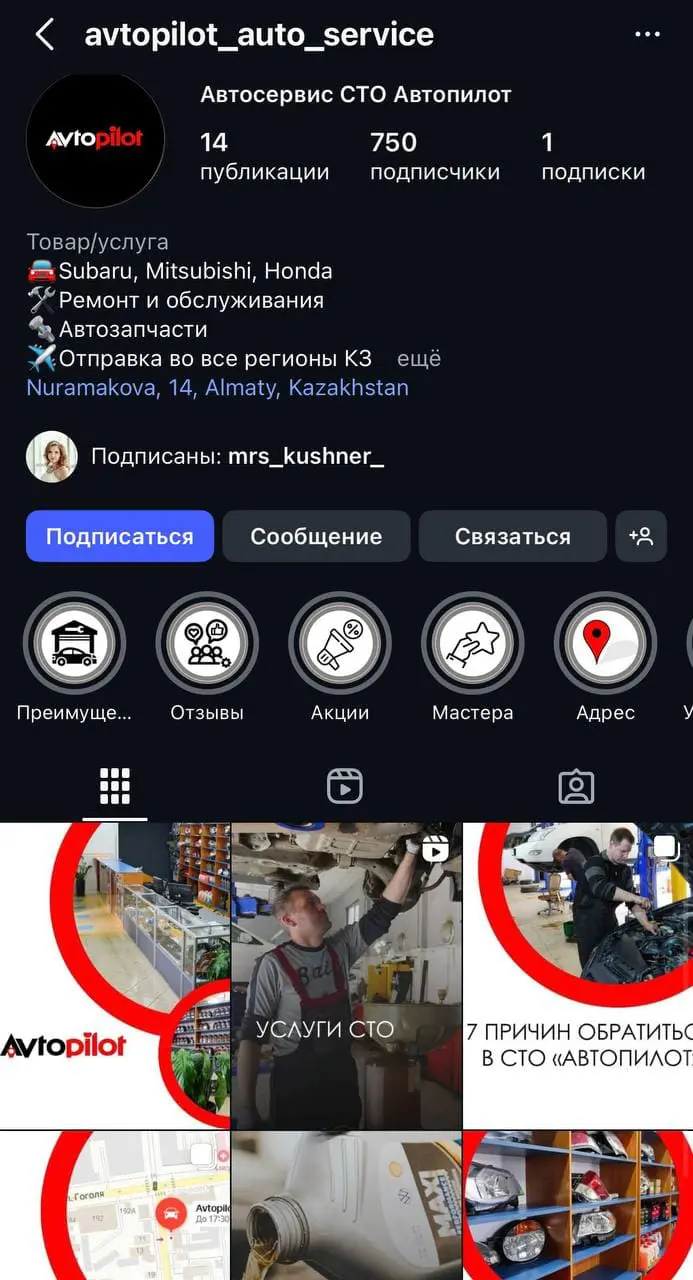Open the Сообщение message button
Image resolution: width=693 pixels, height=1280 pixels.
coord(316,536)
